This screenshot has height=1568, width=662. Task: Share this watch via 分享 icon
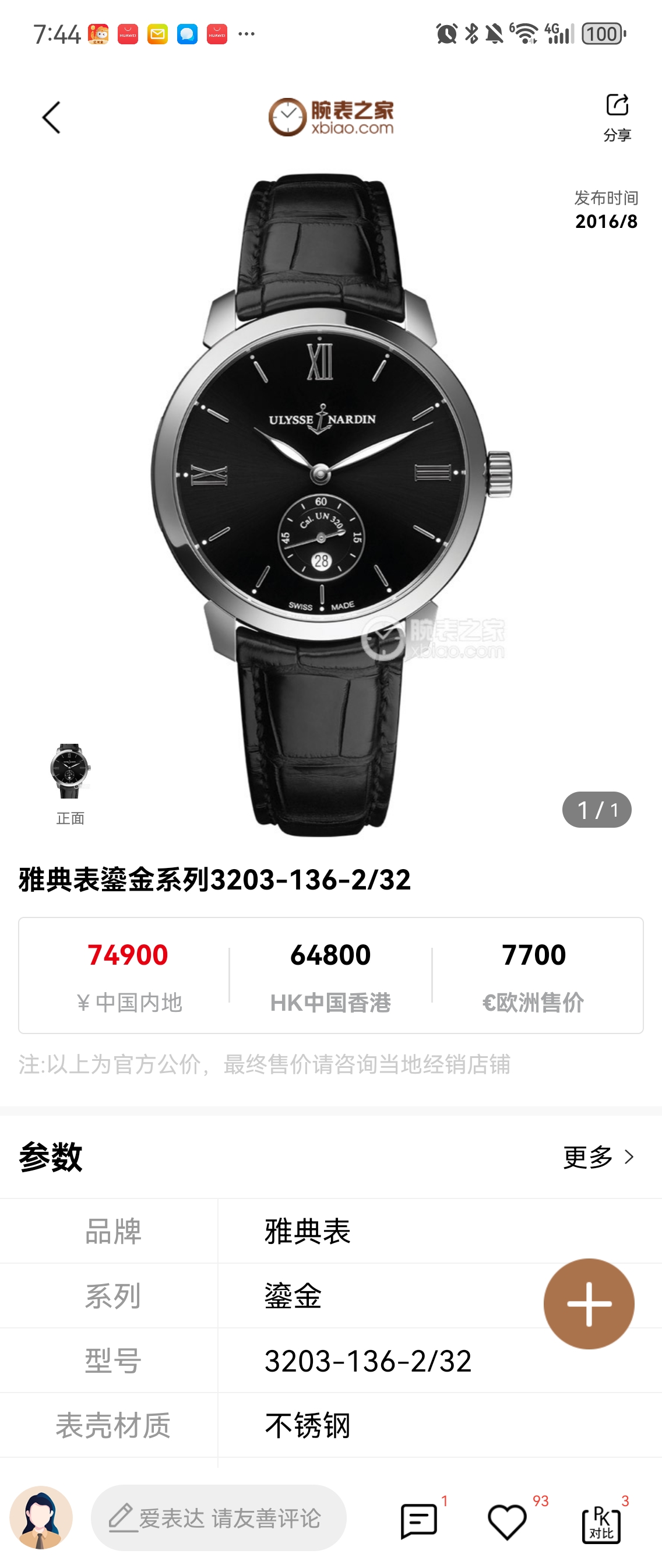point(617,116)
